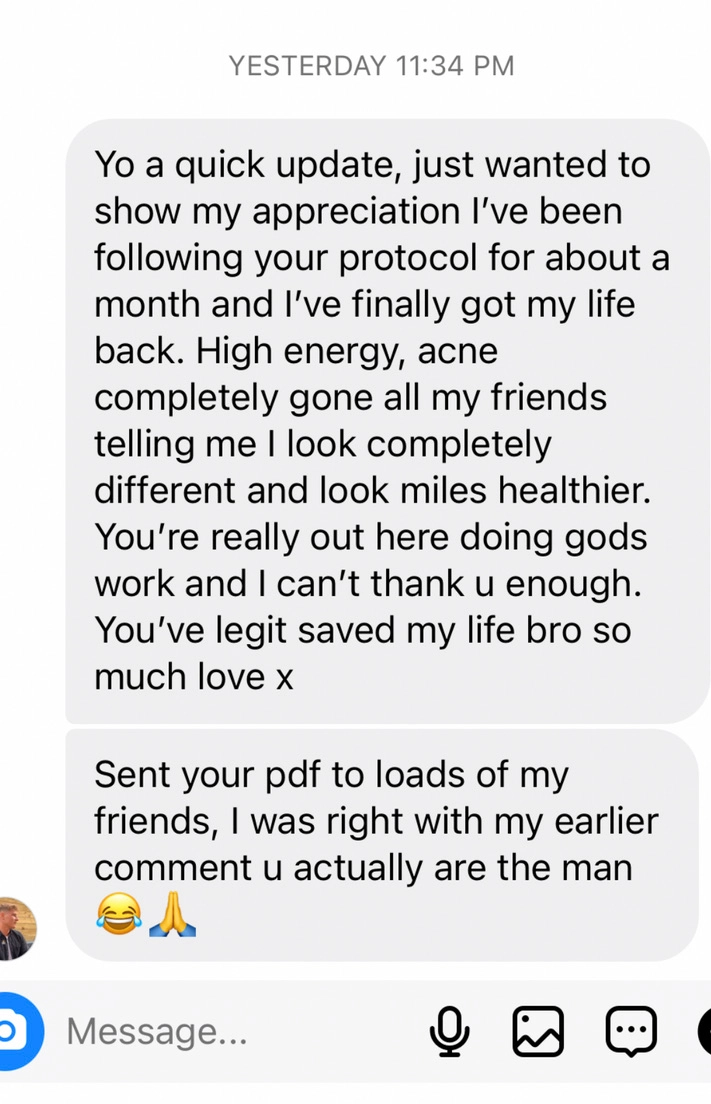Open the sender's profile picture
Screen dimensions: 711x1104
[15, 929]
